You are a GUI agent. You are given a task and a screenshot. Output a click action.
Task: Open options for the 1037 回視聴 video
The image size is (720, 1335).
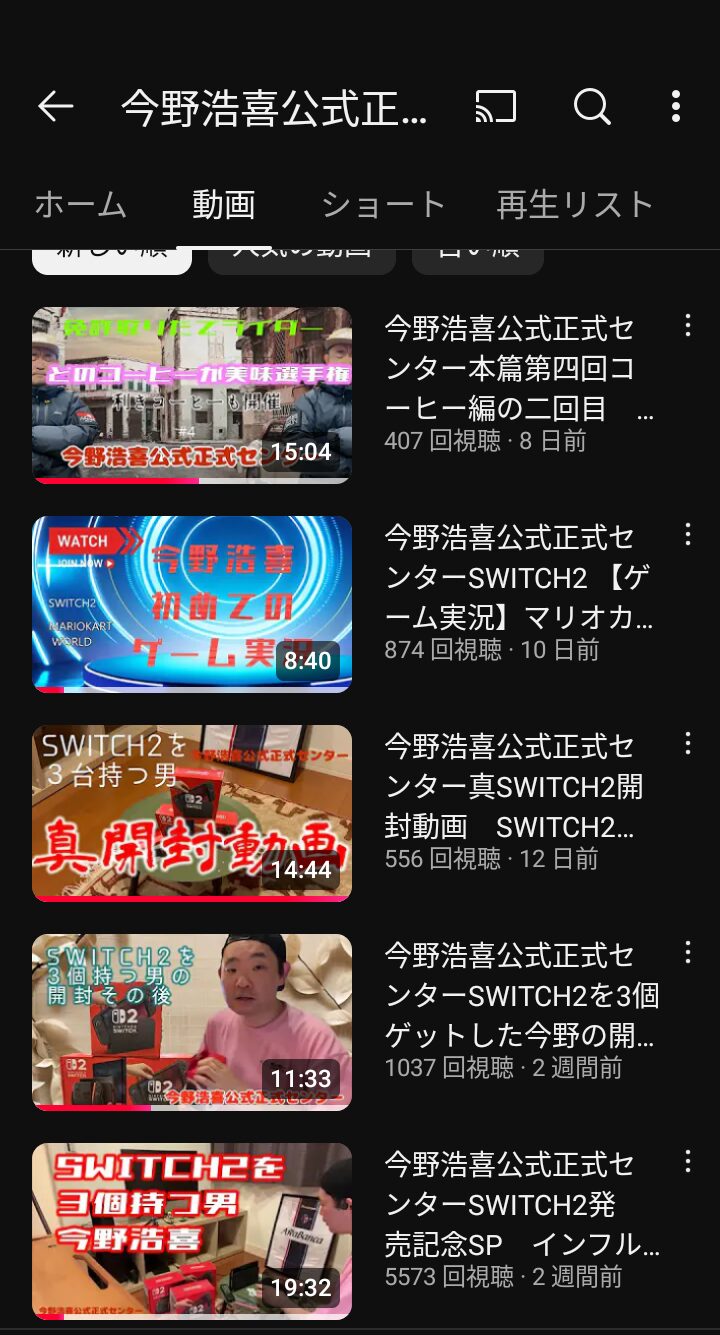click(687, 953)
